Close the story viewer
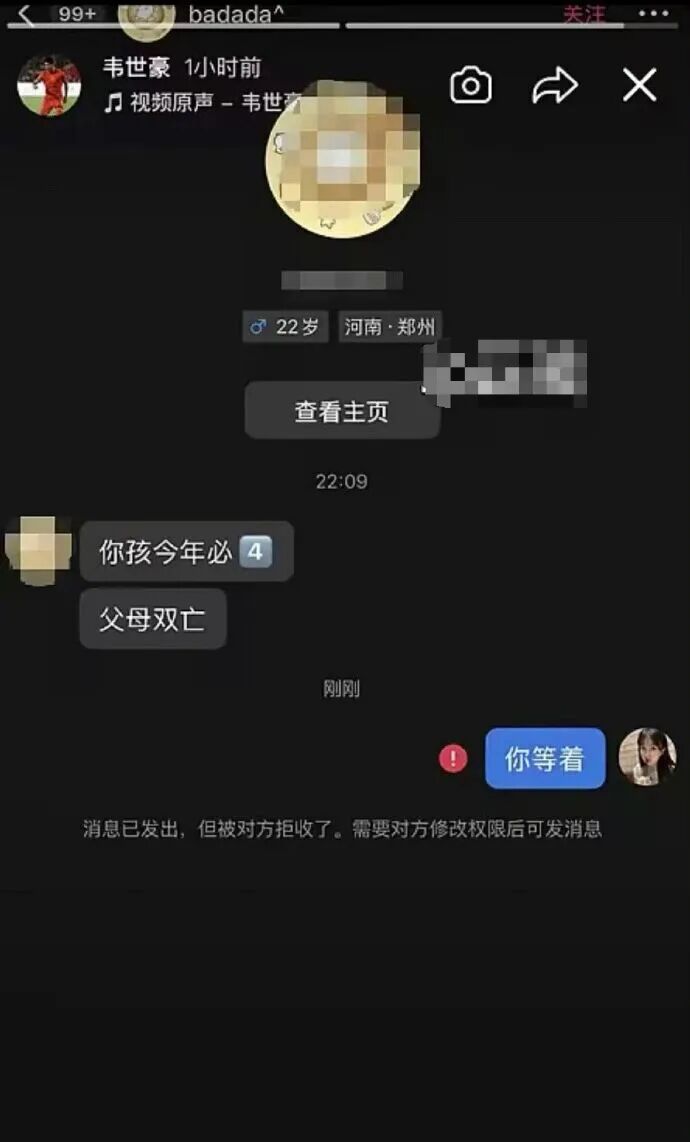The height and width of the screenshot is (1142, 690). pyautogui.click(x=640, y=85)
